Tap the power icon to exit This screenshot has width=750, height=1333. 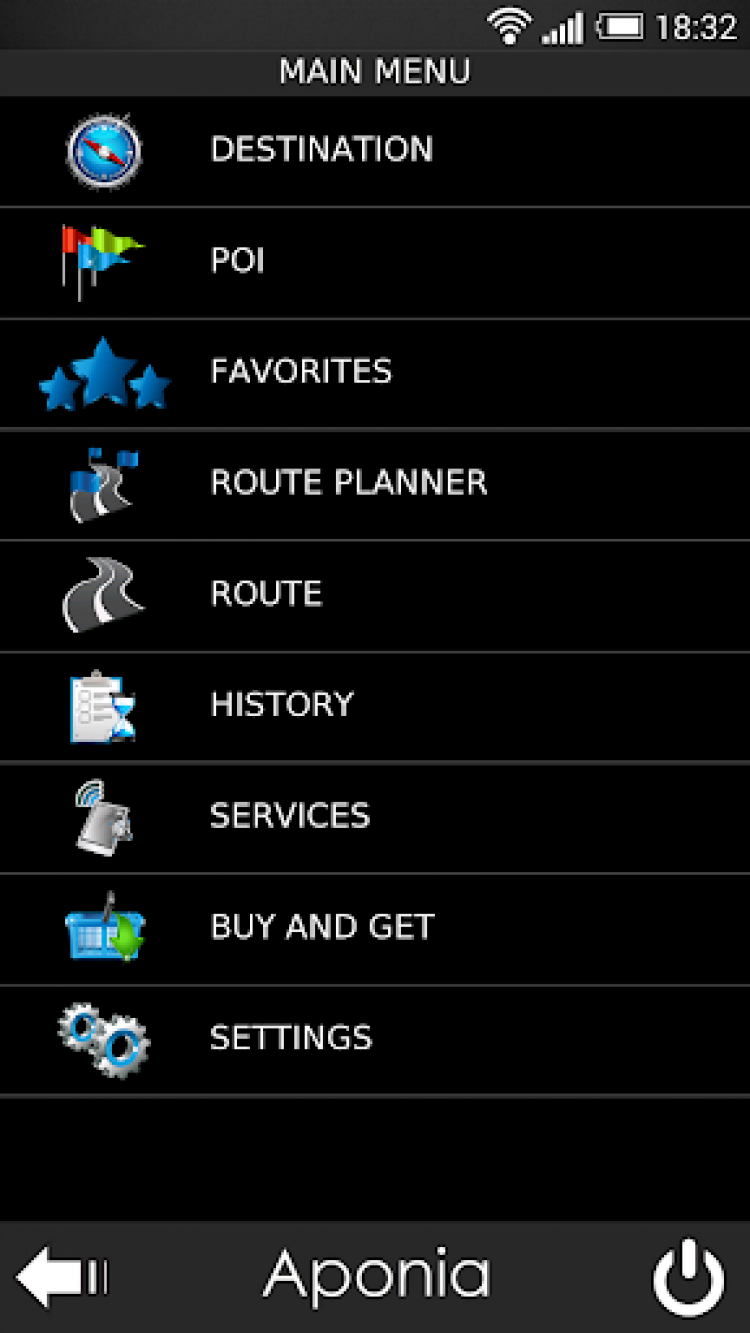[x=688, y=1277]
